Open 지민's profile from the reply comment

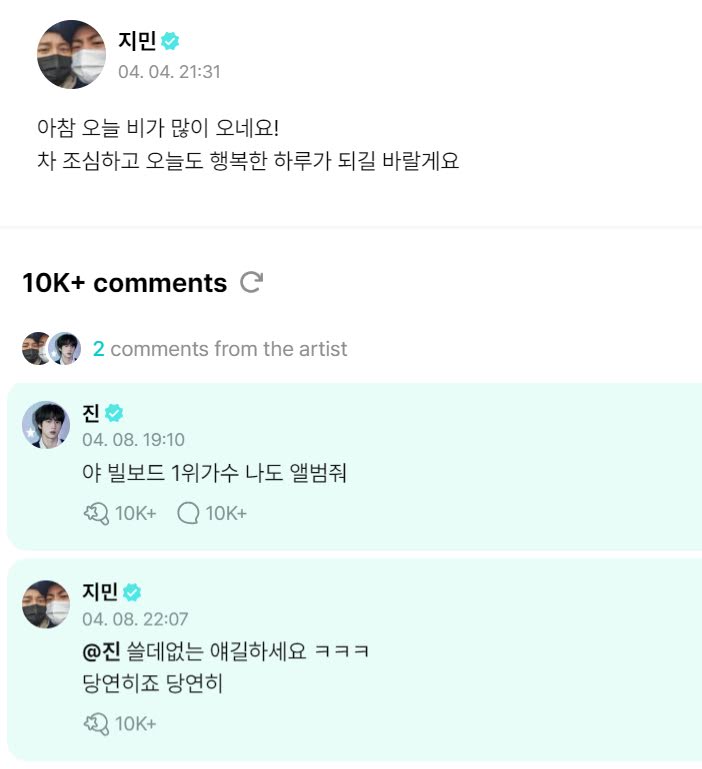(x=46, y=603)
